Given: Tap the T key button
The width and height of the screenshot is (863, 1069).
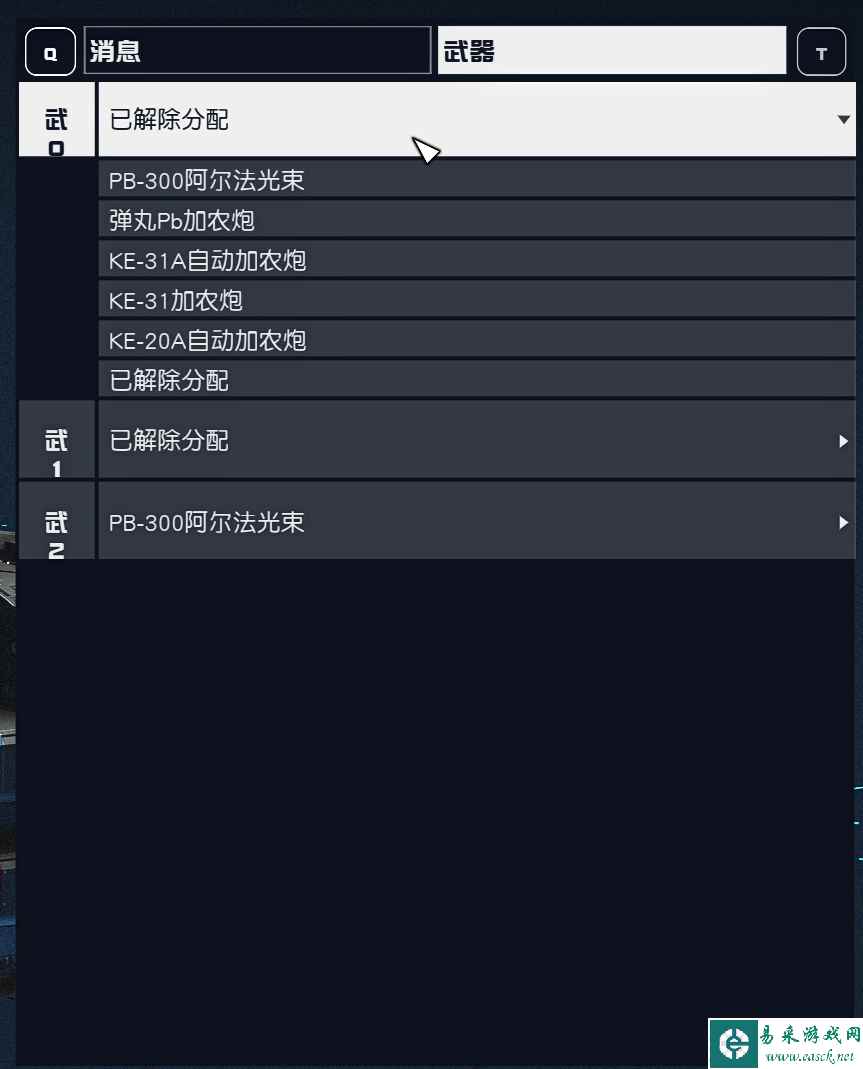Looking at the screenshot, I should pos(821,52).
